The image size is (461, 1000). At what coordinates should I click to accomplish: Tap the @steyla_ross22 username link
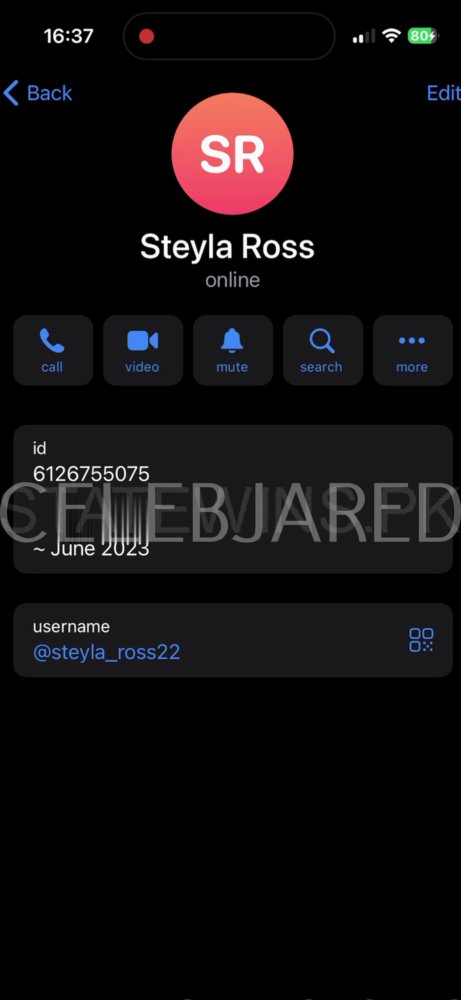(x=106, y=652)
